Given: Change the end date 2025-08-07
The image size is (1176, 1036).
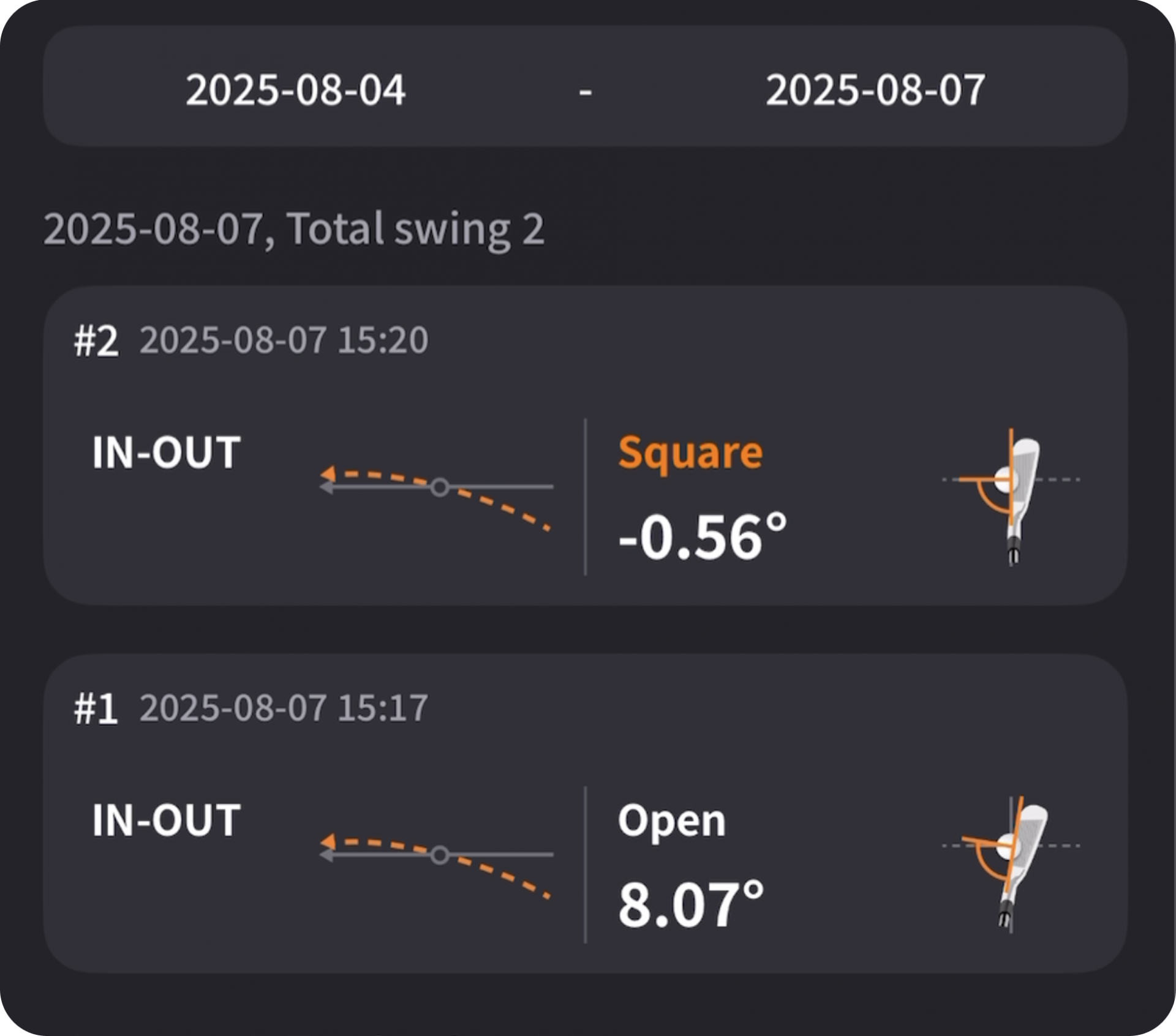Looking at the screenshot, I should 875,89.
